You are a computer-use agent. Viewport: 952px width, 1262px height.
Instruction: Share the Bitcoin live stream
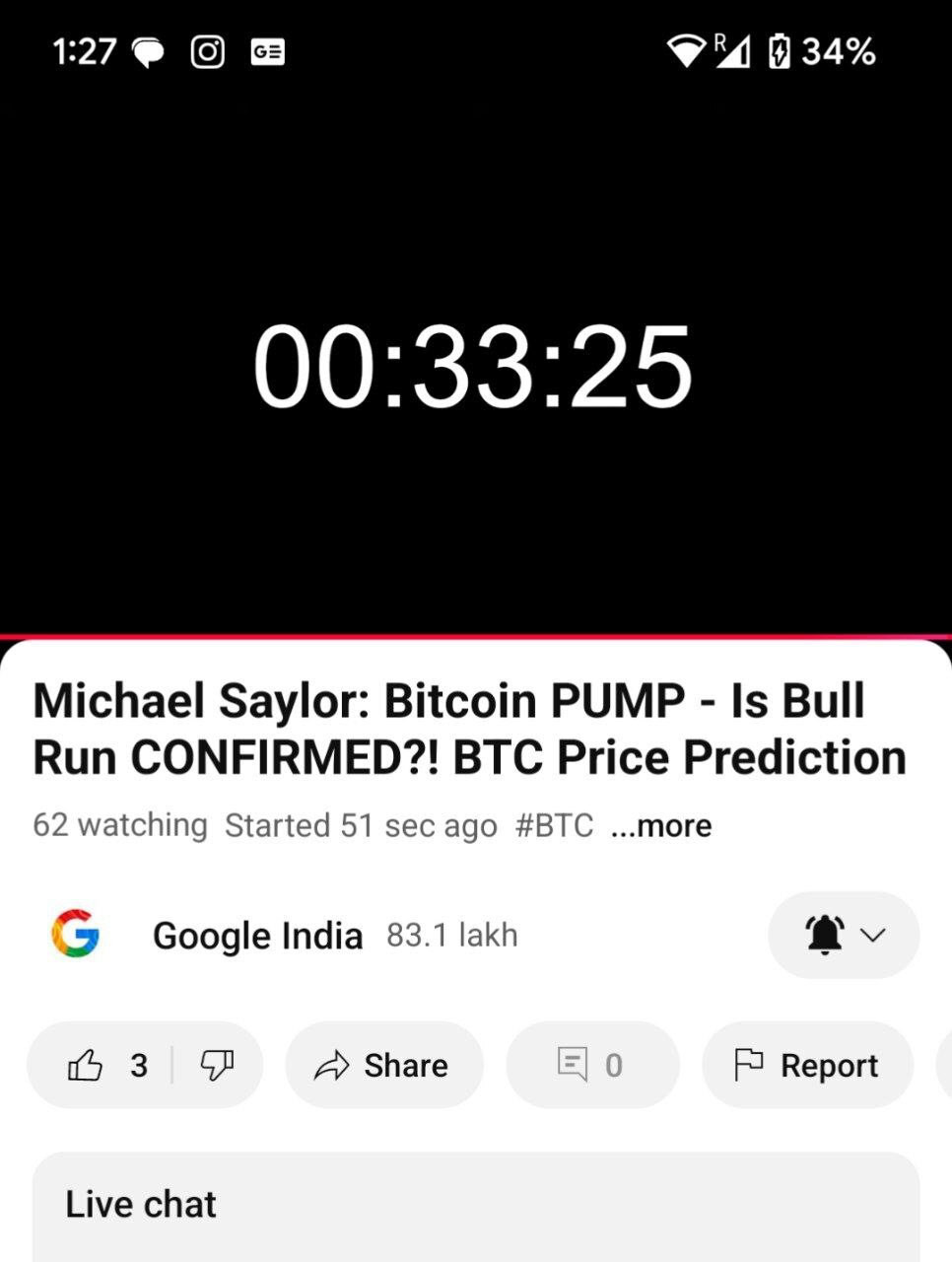(383, 1066)
